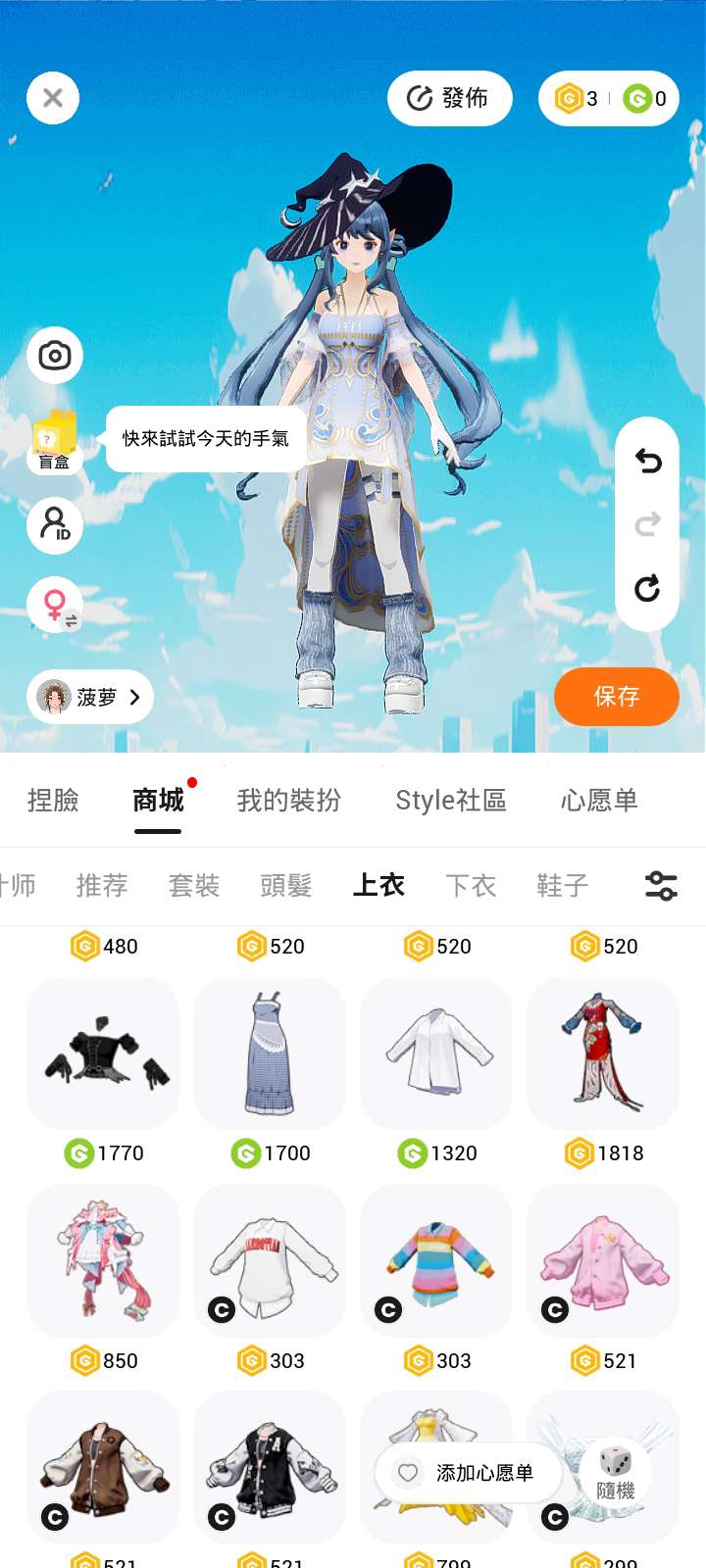Switch to the 捏臉 tab
Viewport: 706px width, 1568px height.
(x=53, y=801)
